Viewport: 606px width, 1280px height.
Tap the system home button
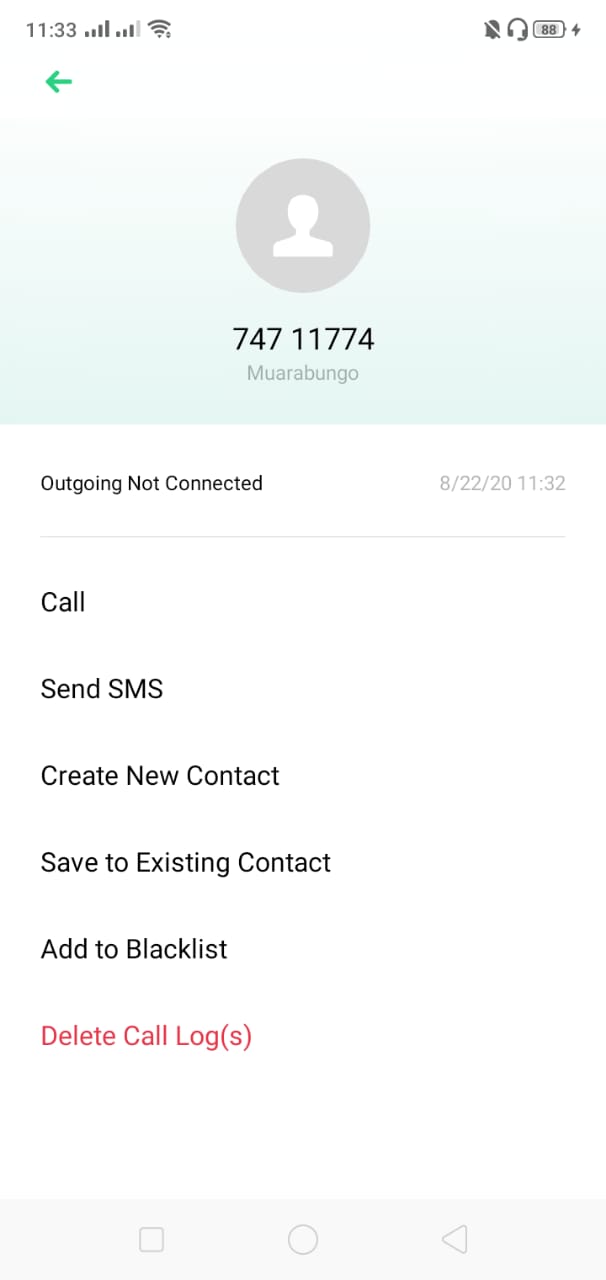[x=303, y=1240]
